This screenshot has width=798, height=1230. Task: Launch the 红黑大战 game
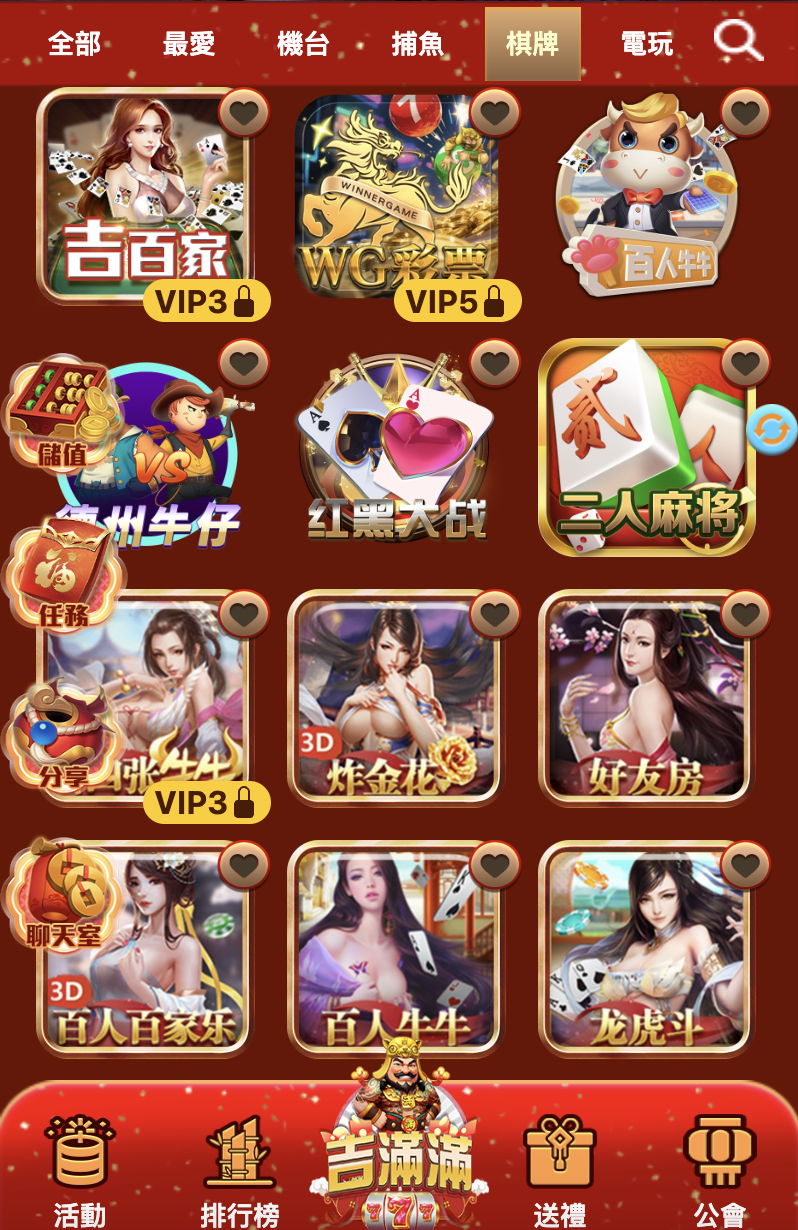point(395,447)
